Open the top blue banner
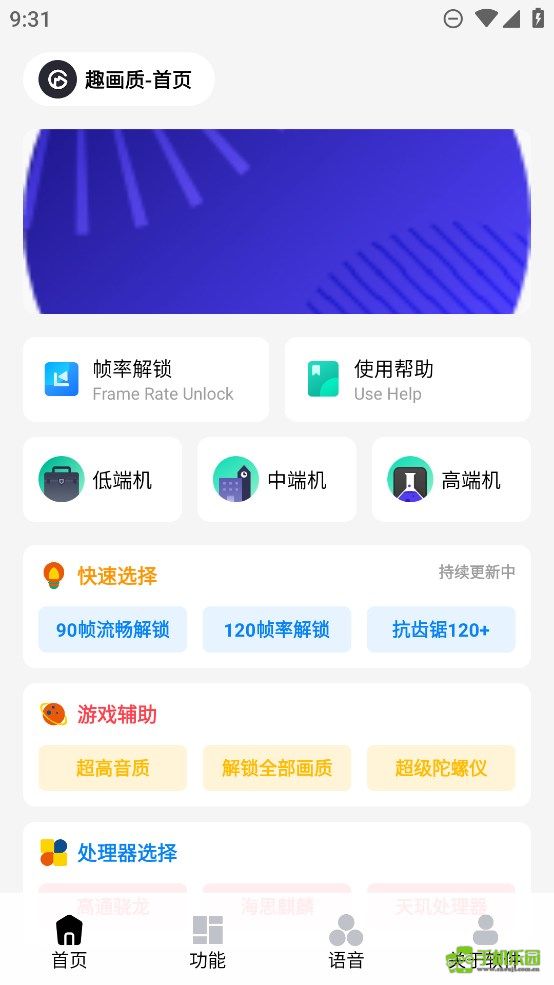This screenshot has width=554, height=985. pyautogui.click(x=277, y=221)
